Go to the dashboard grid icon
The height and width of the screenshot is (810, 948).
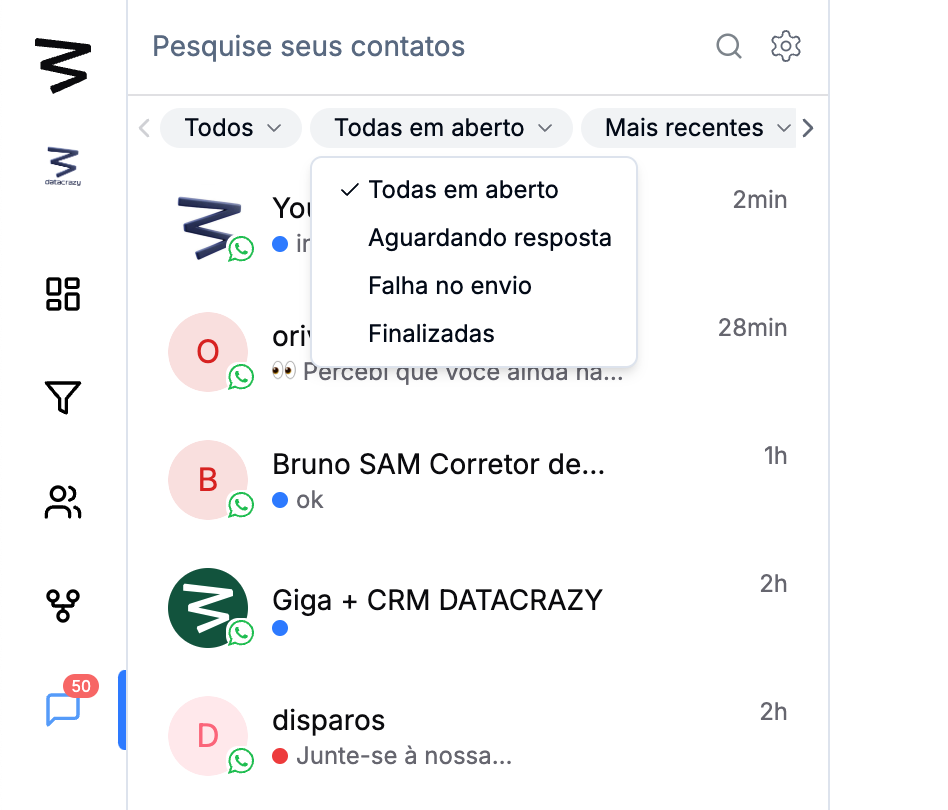tap(63, 294)
